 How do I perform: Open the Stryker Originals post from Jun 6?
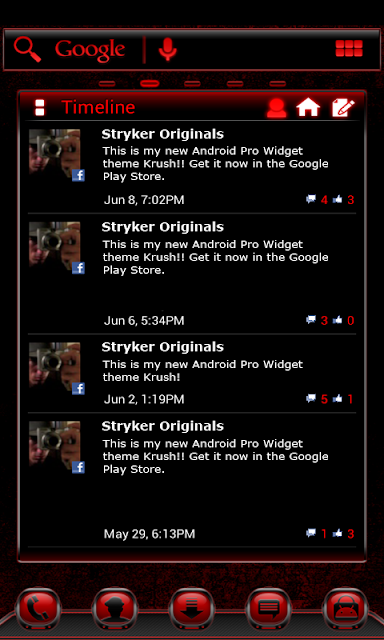coord(192,274)
